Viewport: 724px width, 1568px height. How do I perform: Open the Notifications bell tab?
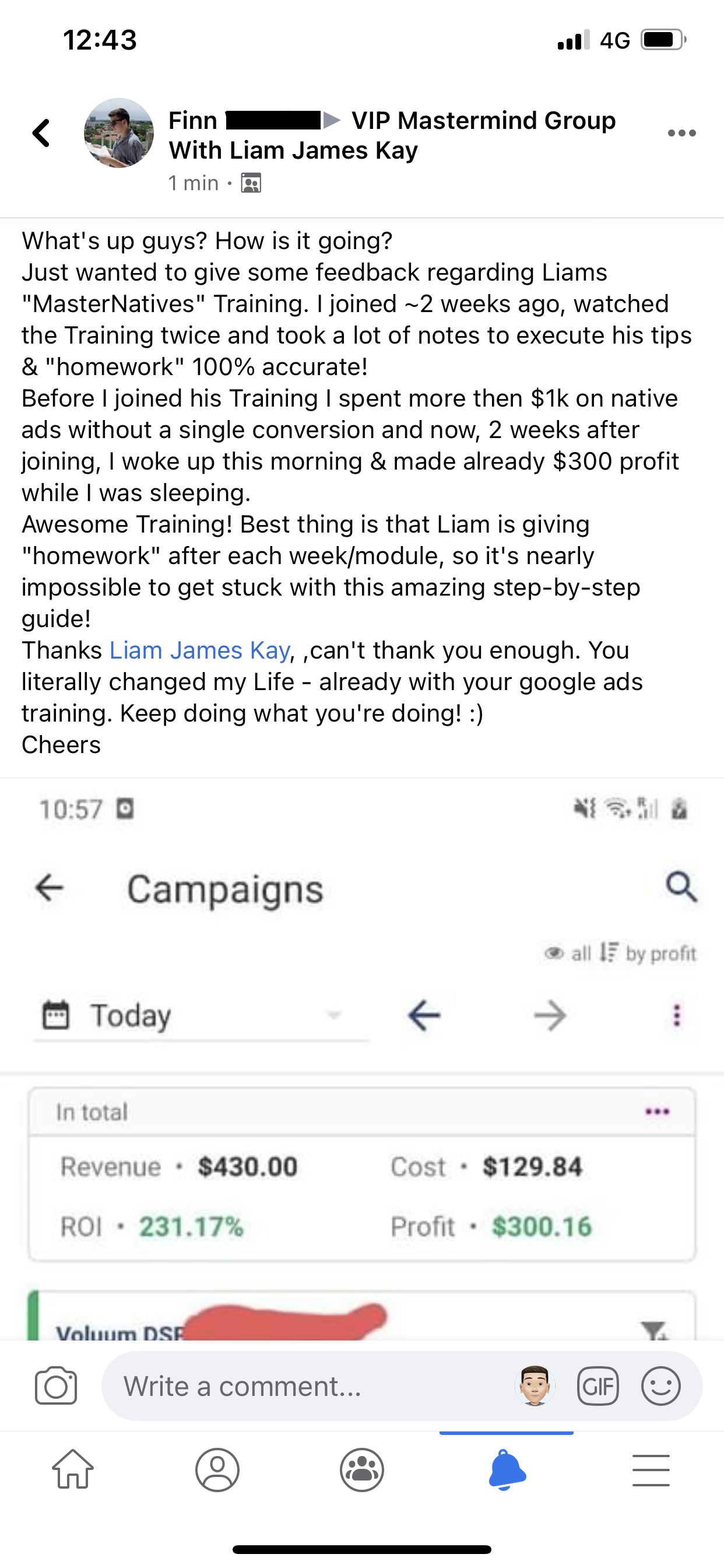(507, 1470)
